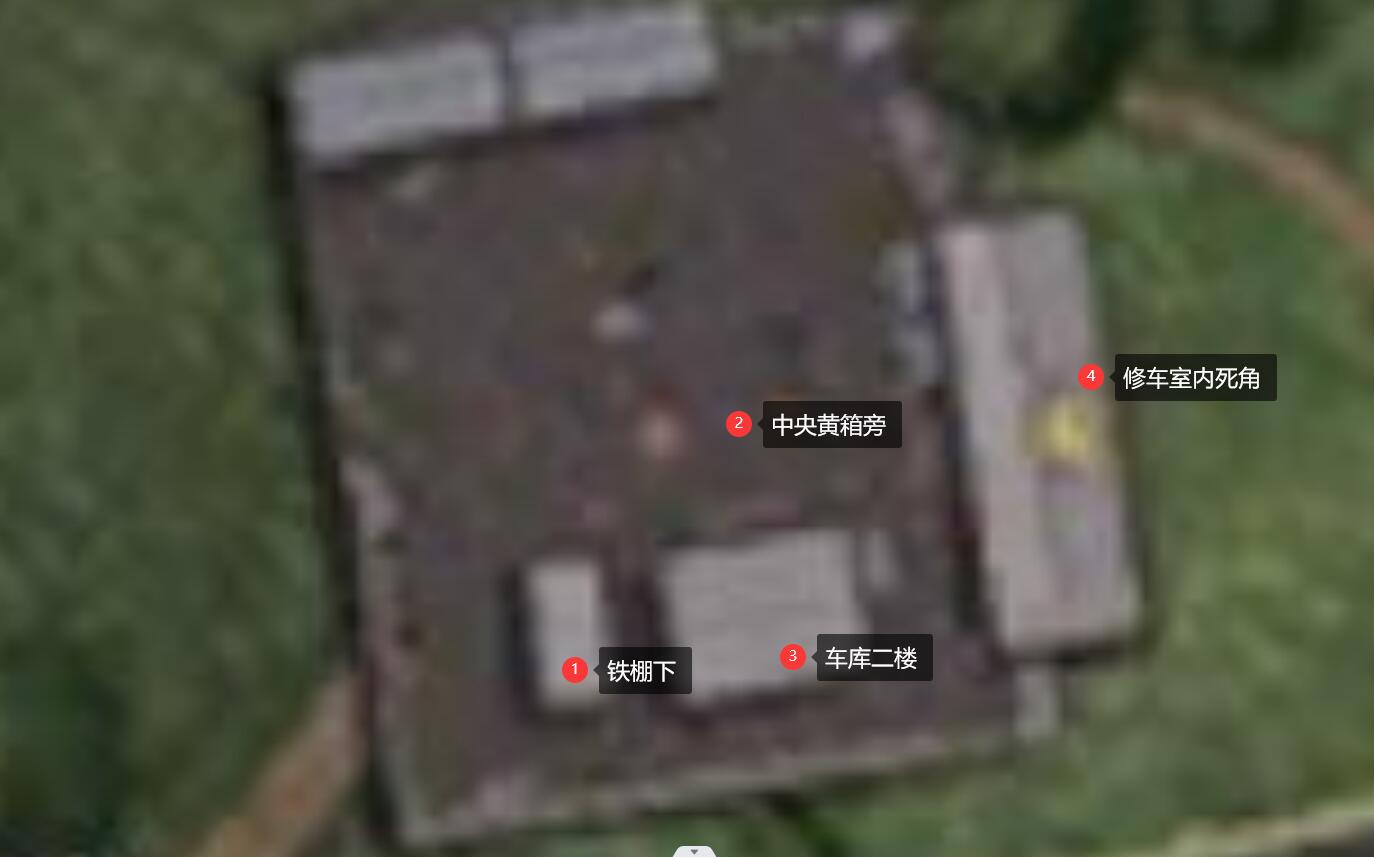View the 修车室内死角 point details

1091,377
